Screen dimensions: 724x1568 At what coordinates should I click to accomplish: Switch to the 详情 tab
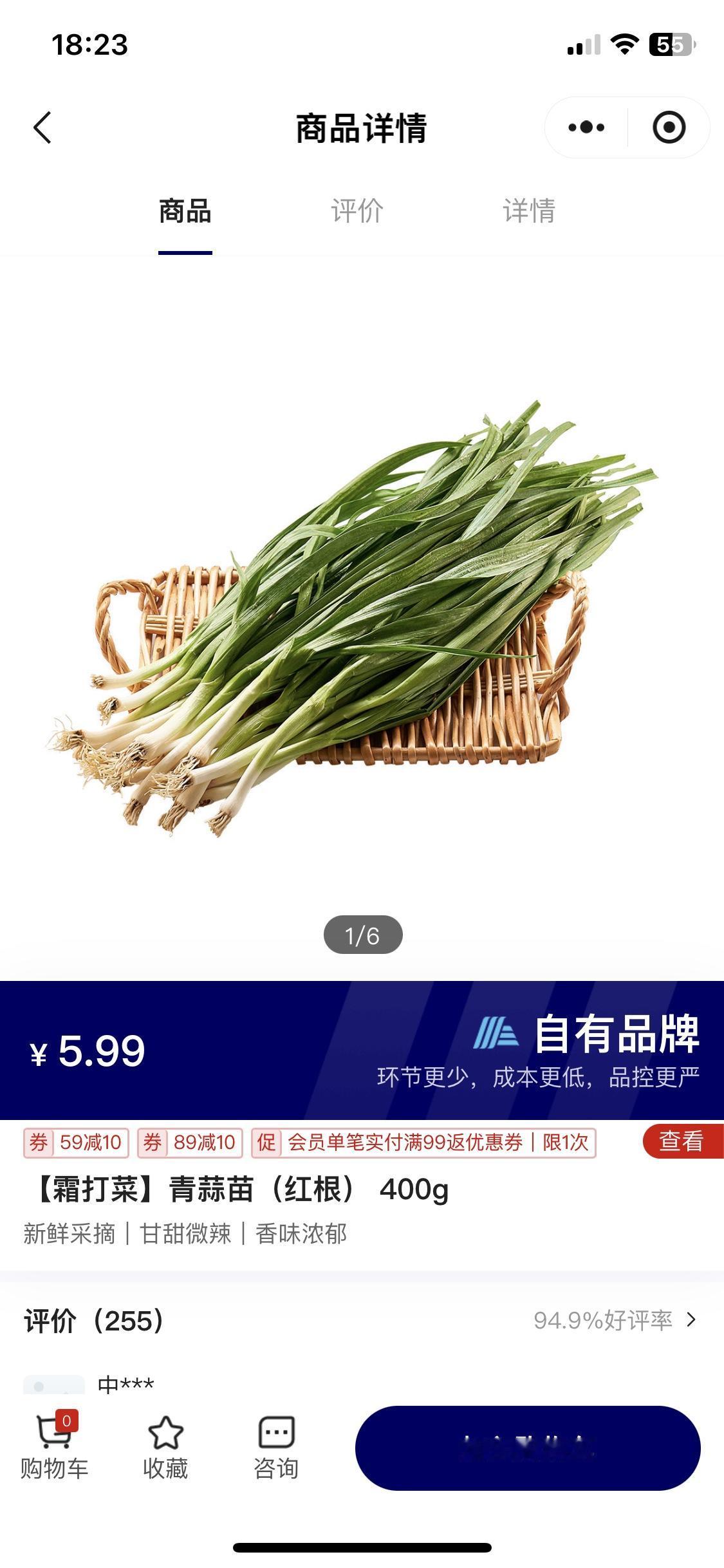tap(529, 212)
